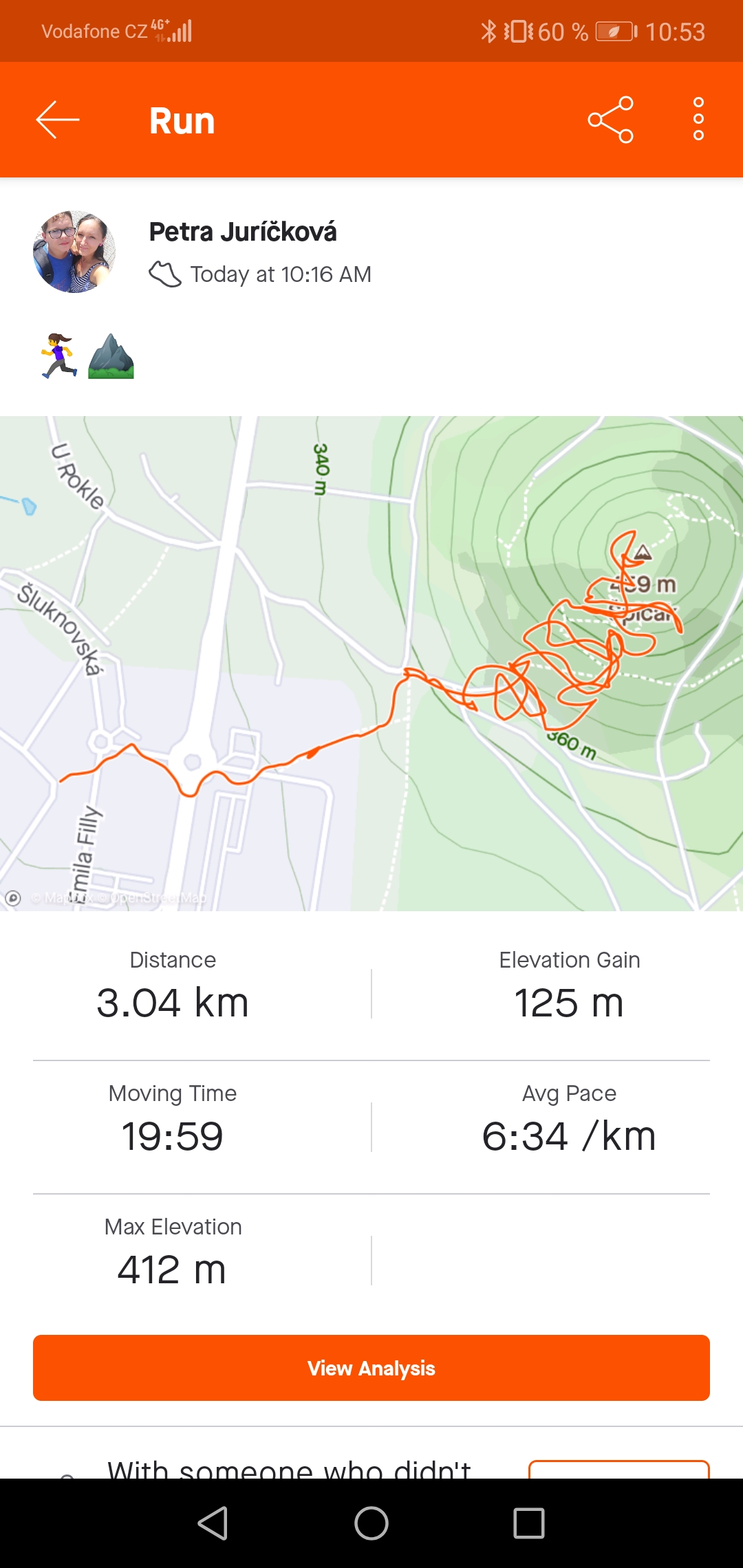
Task: Open recent apps from navigation bar
Action: (x=529, y=1523)
